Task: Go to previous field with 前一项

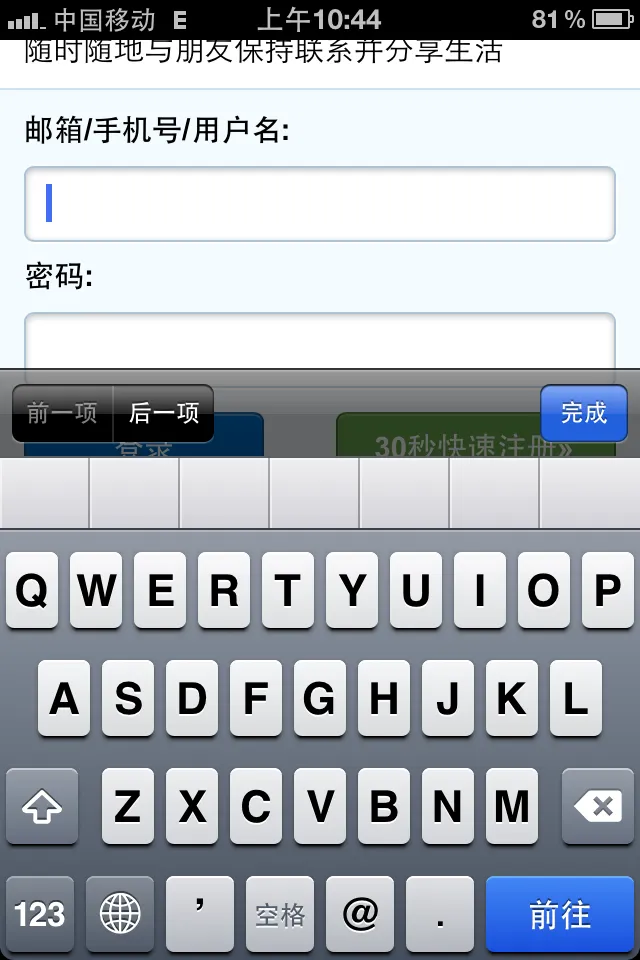Action: tap(62, 413)
